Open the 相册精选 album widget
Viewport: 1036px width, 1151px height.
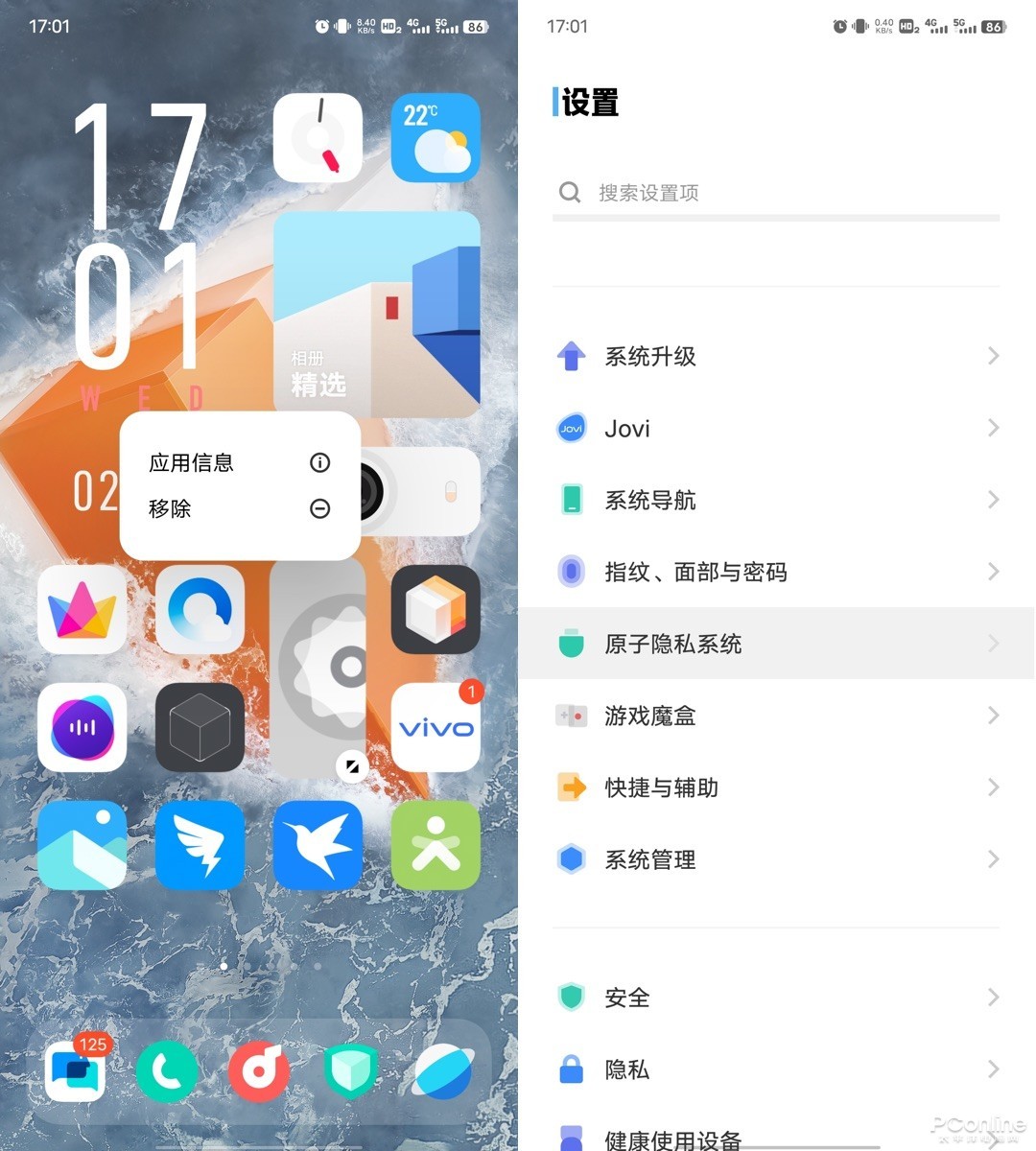tap(376, 315)
